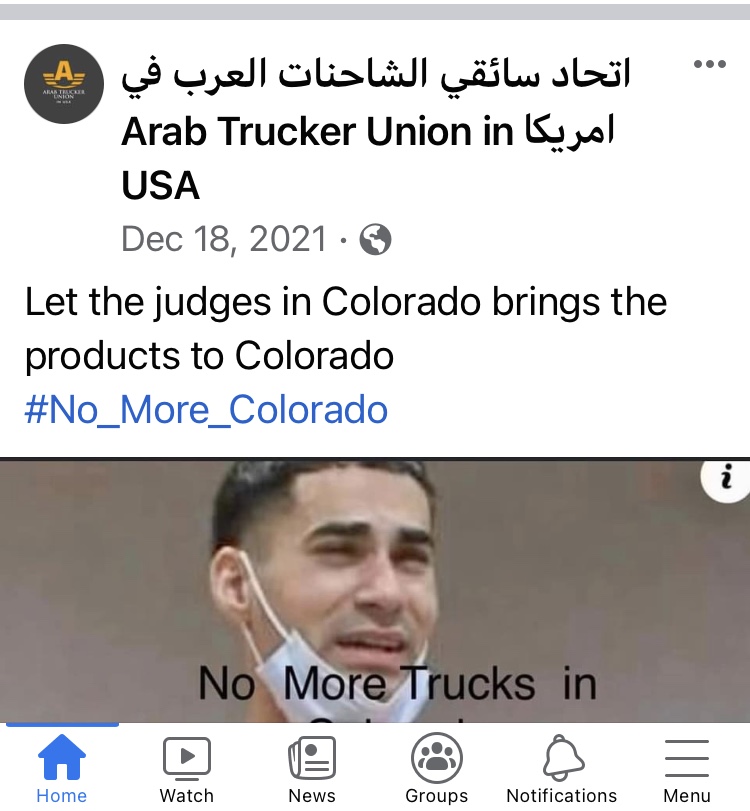Open Arab Trucker Union profile picture
Viewport: 750px width, 811px height.
[64, 84]
